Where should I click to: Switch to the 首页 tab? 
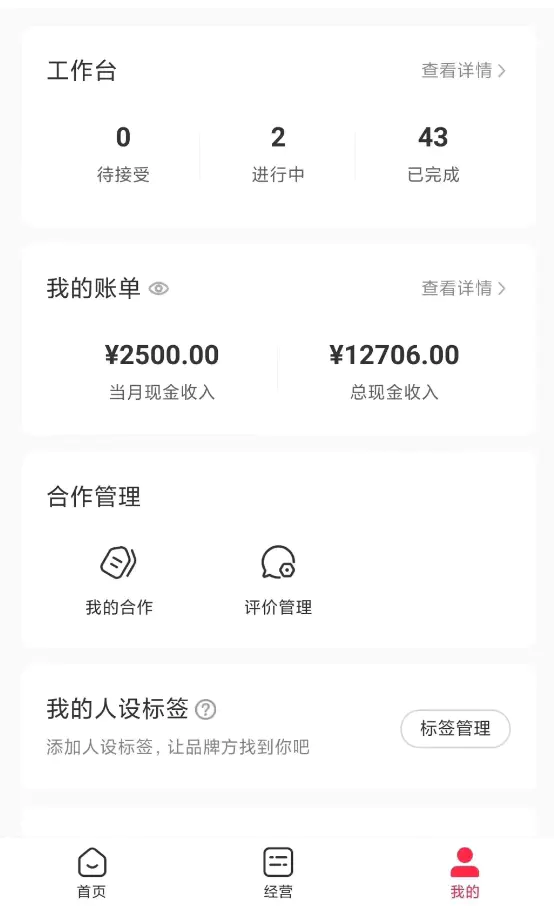tap(92, 873)
